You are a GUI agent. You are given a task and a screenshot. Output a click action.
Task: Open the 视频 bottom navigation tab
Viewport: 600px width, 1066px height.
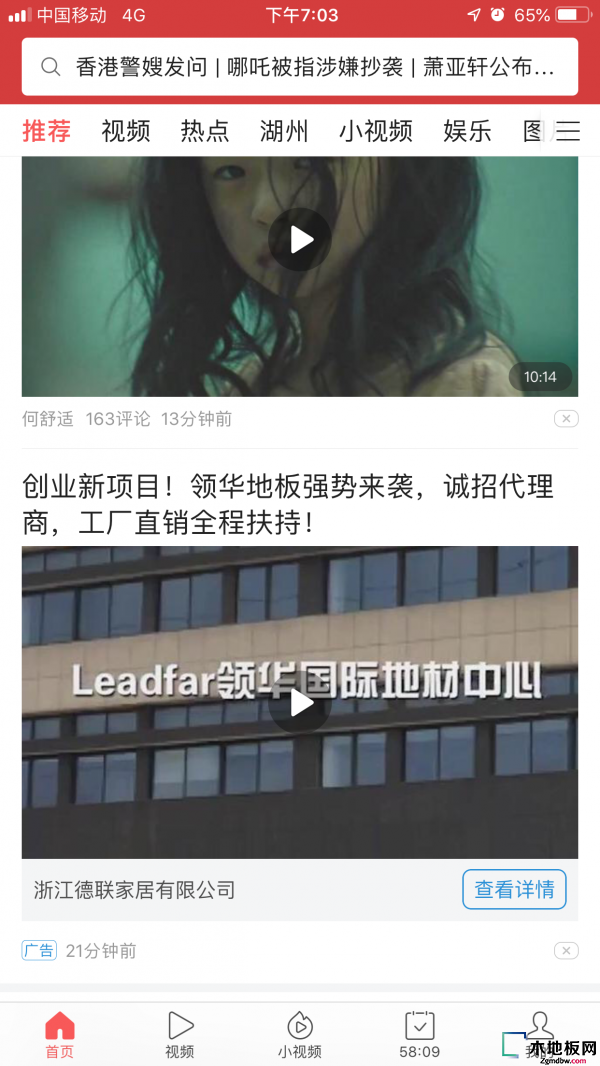(x=180, y=1035)
